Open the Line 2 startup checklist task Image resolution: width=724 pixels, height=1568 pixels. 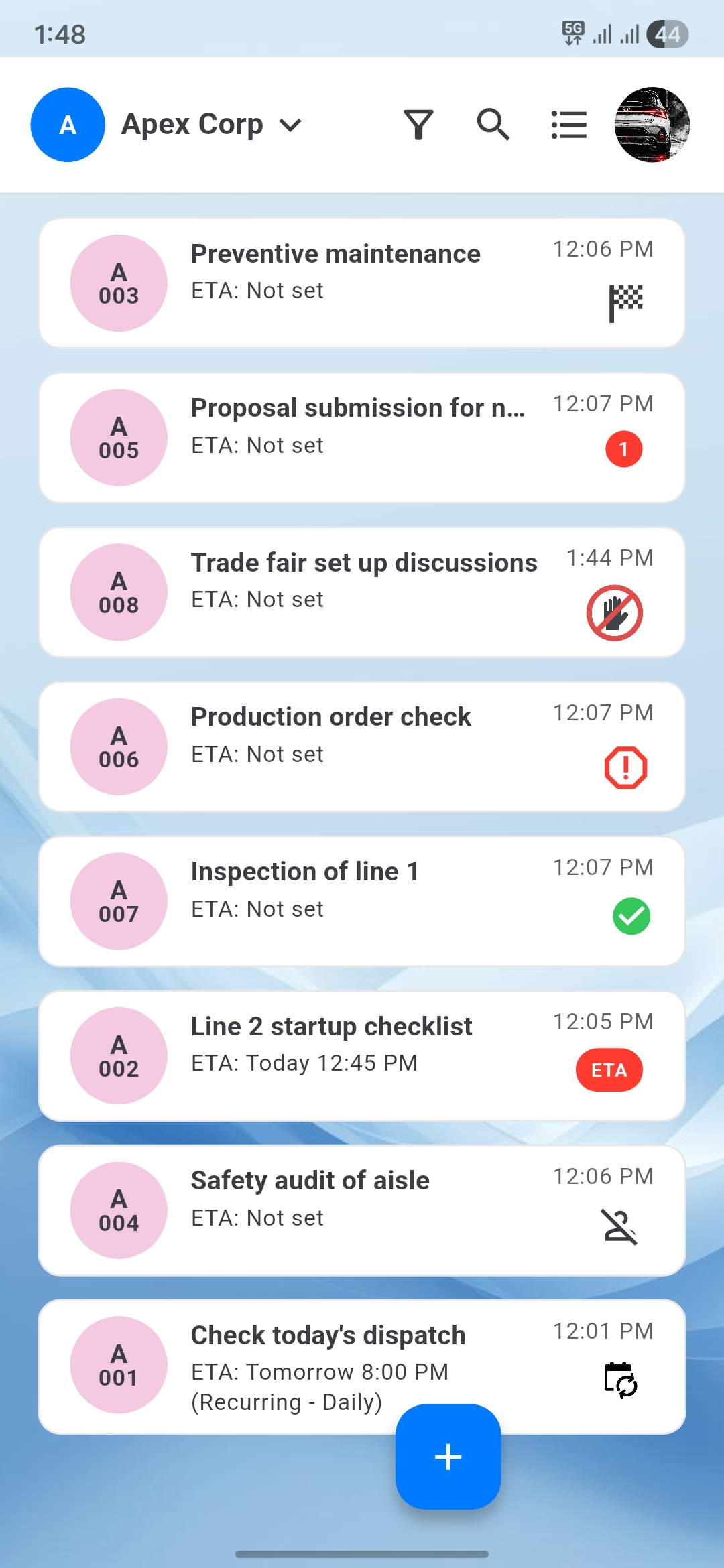coord(331,1055)
